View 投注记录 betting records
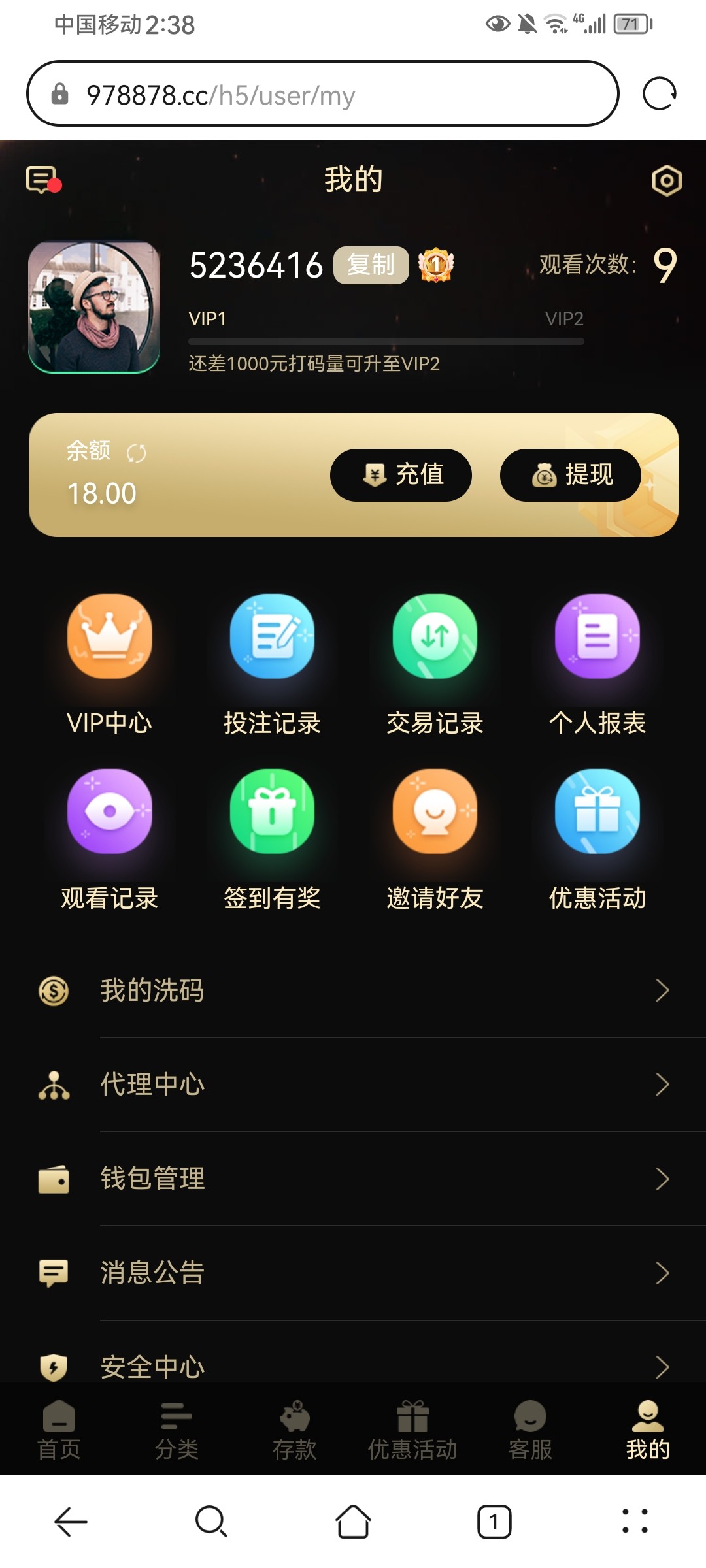Screen dimensions: 706x1568 coord(272,663)
